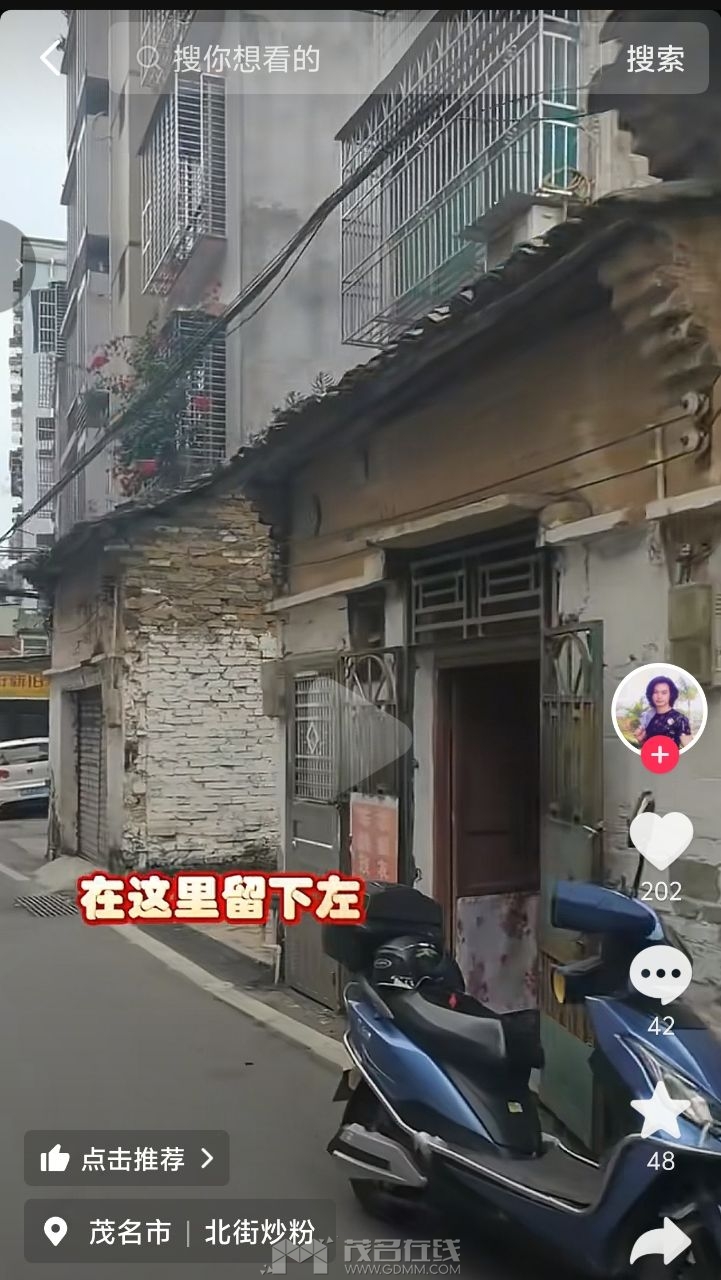Open the creator's profile avatar
The image size is (721, 1280).
[x=659, y=709]
